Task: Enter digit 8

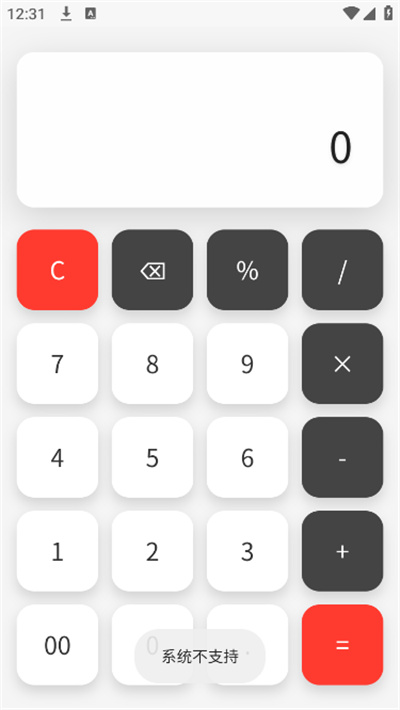Action: pyautogui.click(x=152, y=364)
